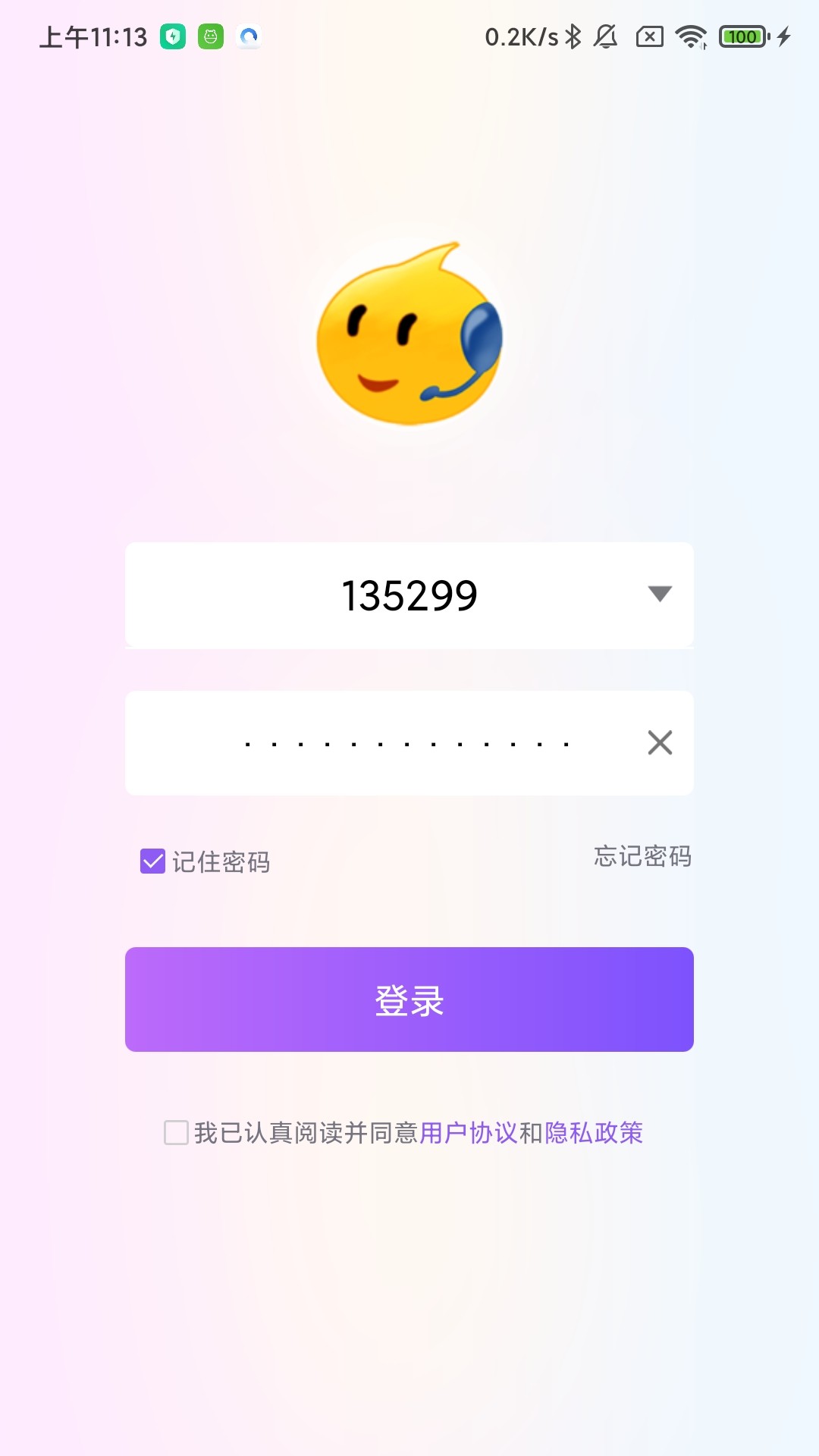Image resolution: width=819 pixels, height=1456 pixels.
Task: Click the no-SIM card status icon
Action: tap(648, 36)
